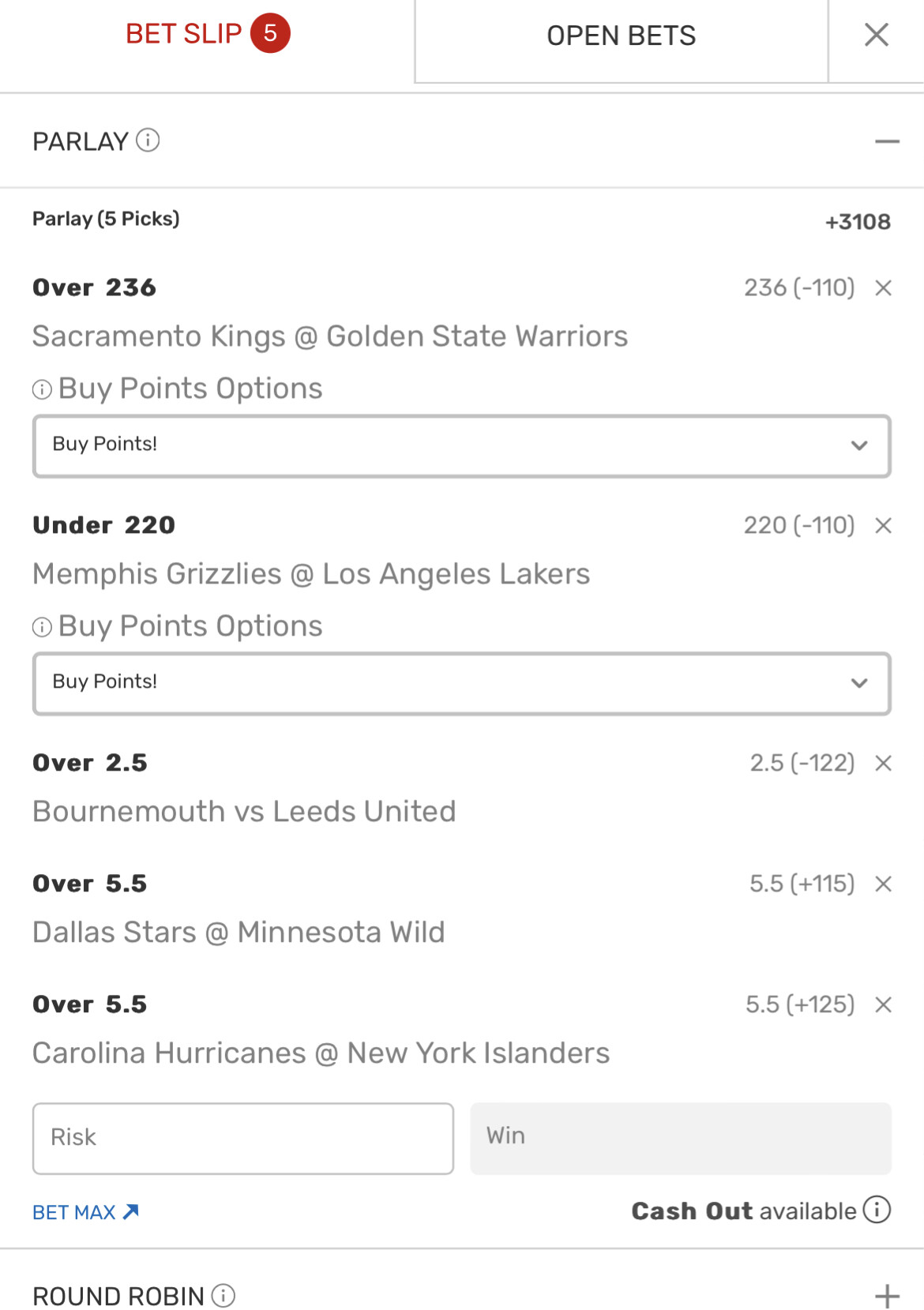This screenshot has height=1310, width=924.
Task: Remove the Over 5.5 Stars-Wild pick
Action: click(x=883, y=884)
